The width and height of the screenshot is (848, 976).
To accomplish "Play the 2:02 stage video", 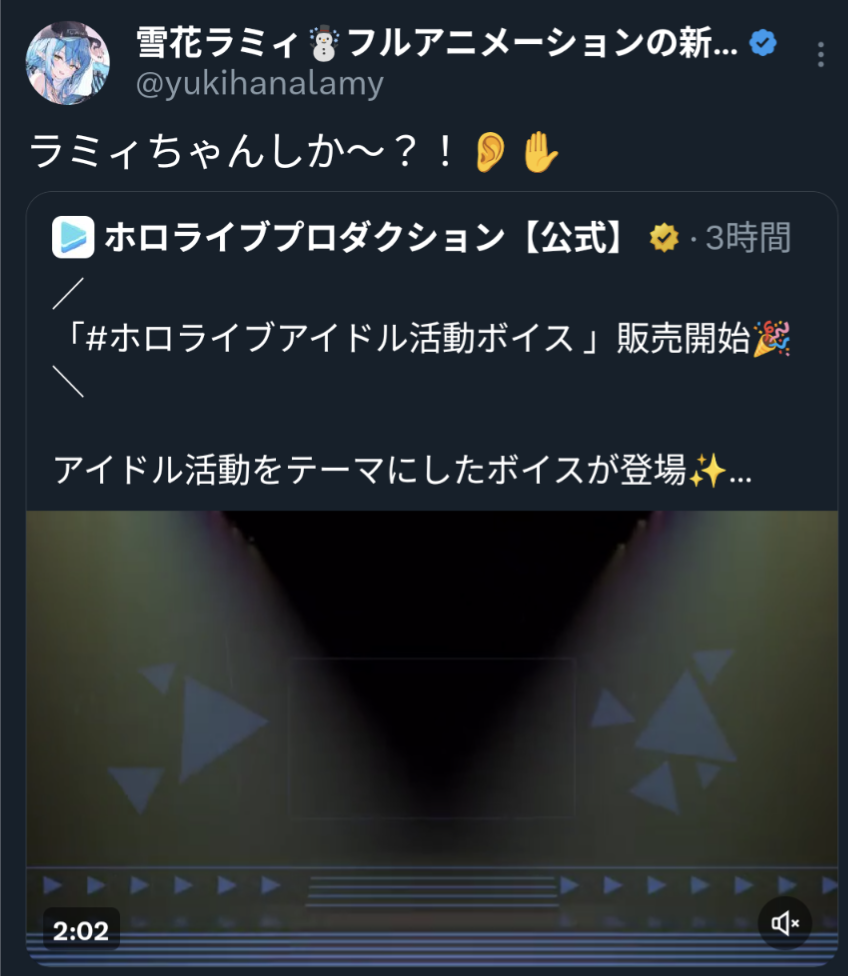I will (x=430, y=720).
